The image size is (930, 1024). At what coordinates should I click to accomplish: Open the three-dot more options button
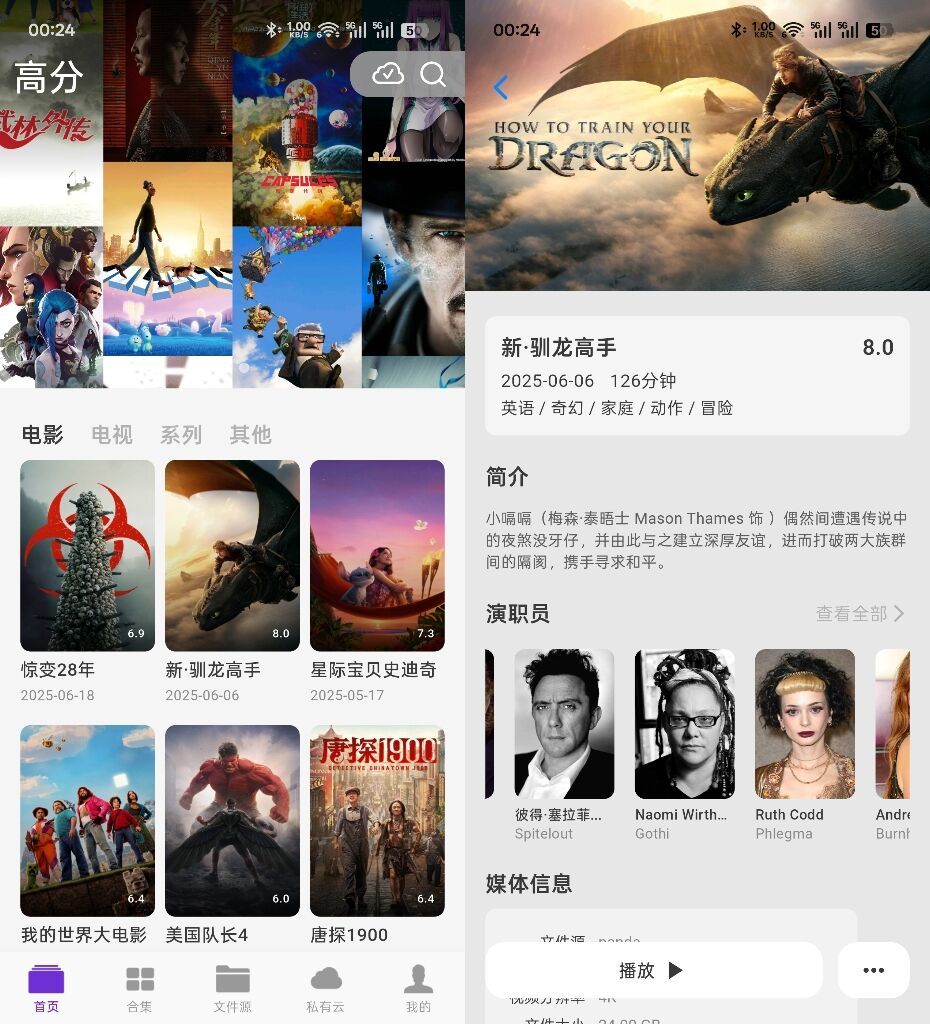tap(873, 970)
